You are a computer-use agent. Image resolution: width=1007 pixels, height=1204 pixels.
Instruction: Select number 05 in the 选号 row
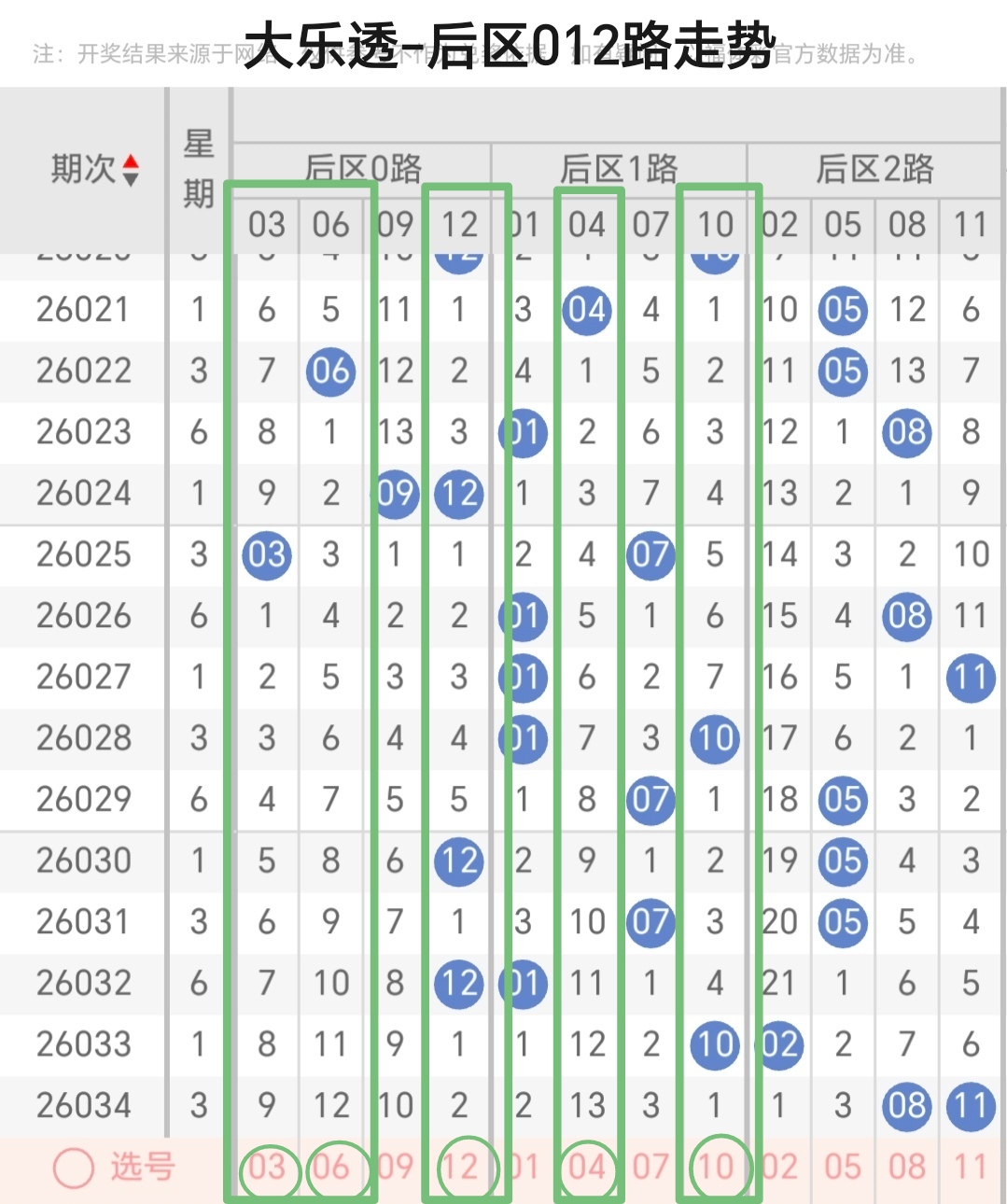pos(843,1167)
